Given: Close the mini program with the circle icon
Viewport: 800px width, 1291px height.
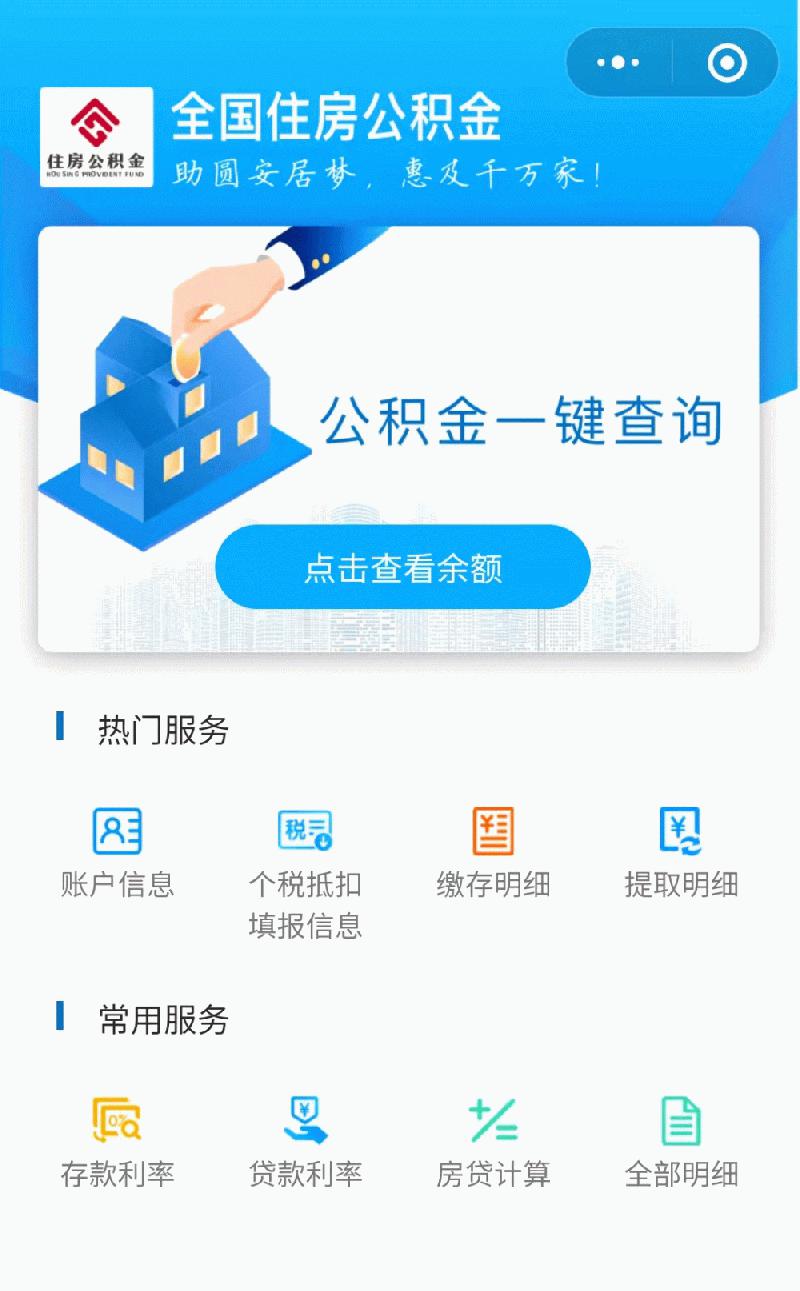Looking at the screenshot, I should (727, 63).
